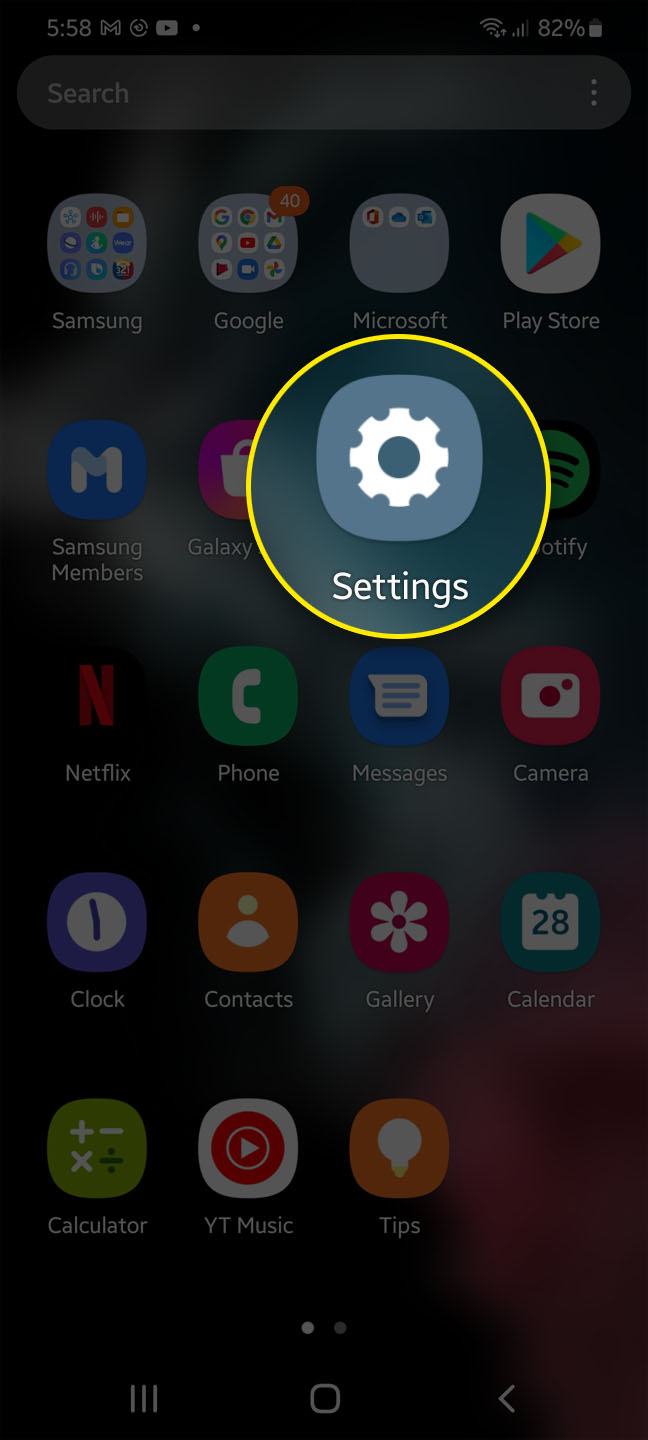Open the three-dot overflow menu
The width and height of the screenshot is (648, 1440).
pos(594,93)
